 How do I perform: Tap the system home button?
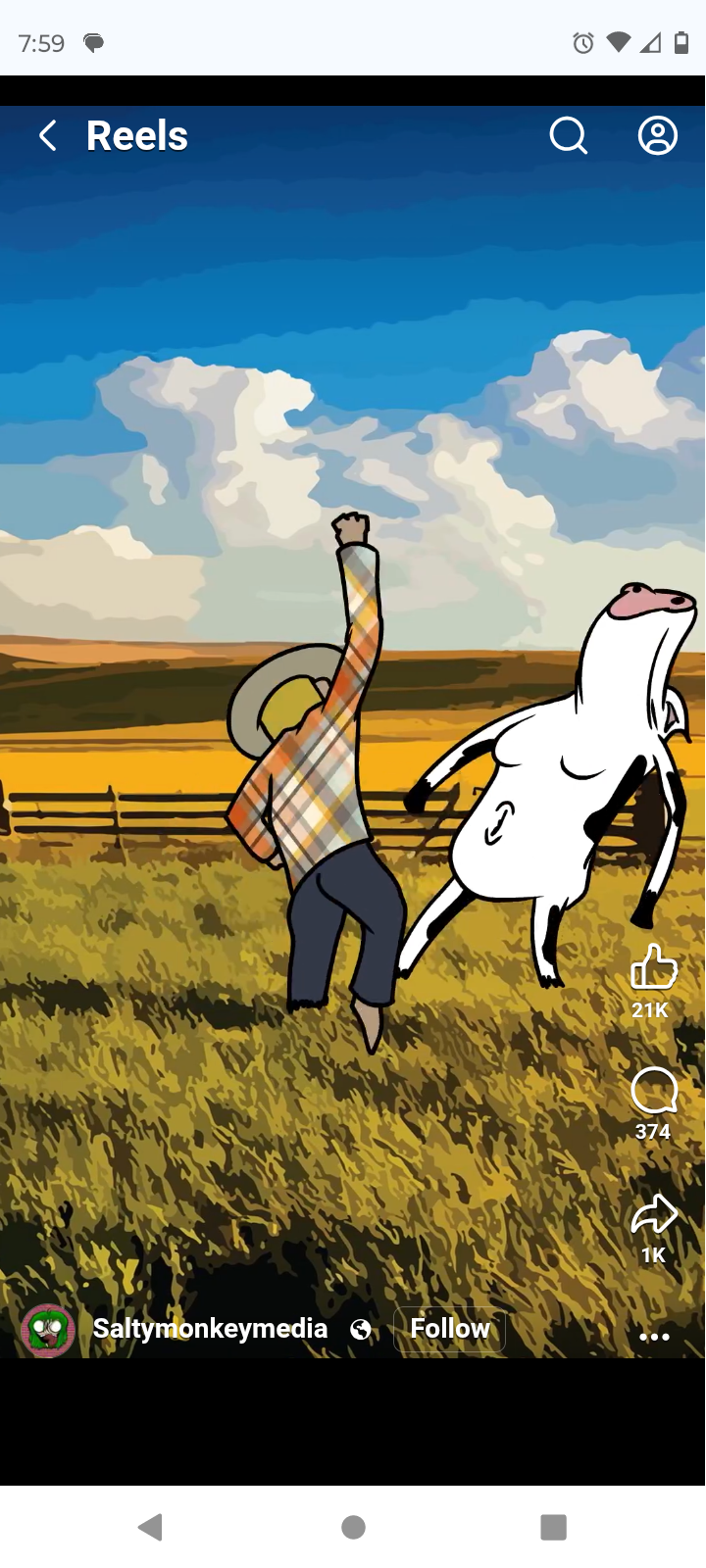(x=354, y=1527)
